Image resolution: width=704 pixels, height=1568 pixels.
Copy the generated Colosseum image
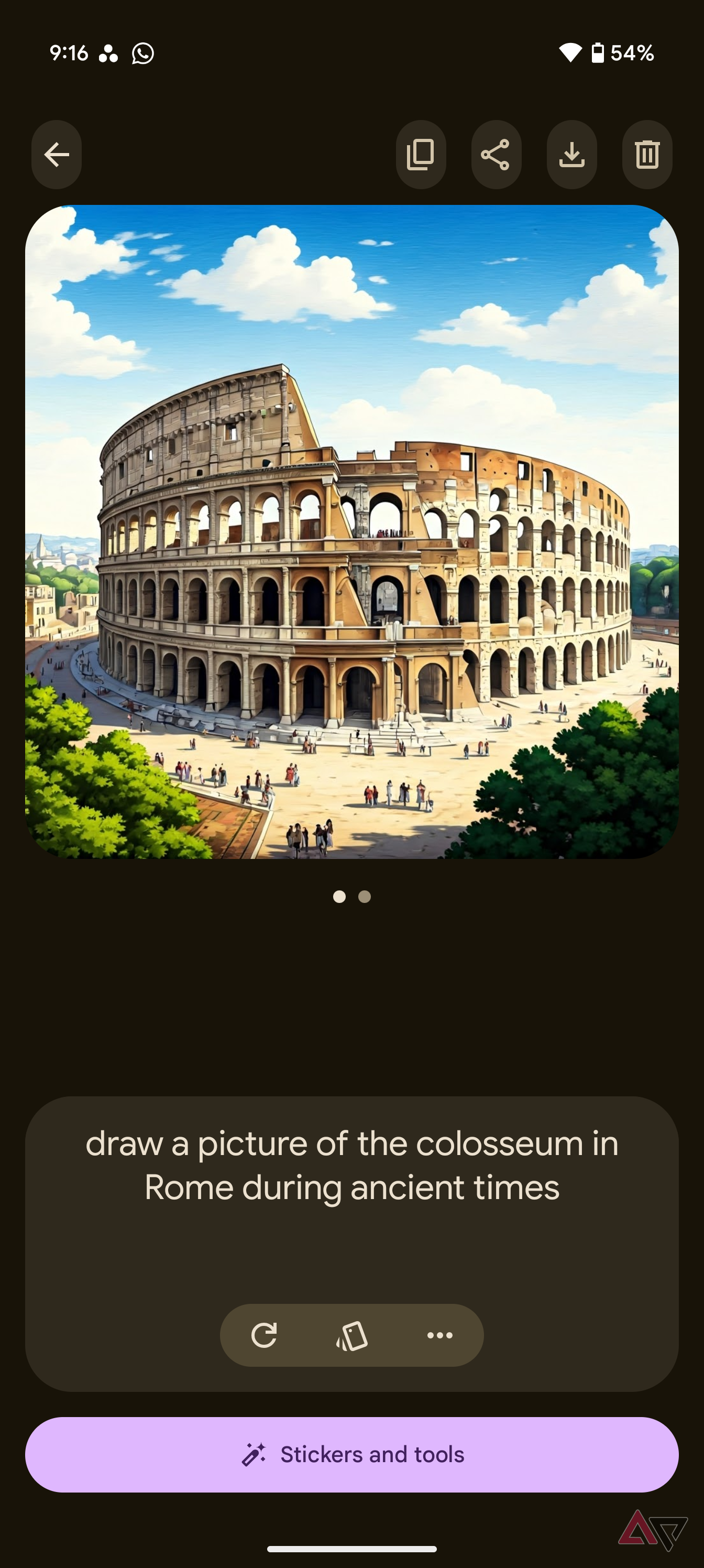point(421,155)
